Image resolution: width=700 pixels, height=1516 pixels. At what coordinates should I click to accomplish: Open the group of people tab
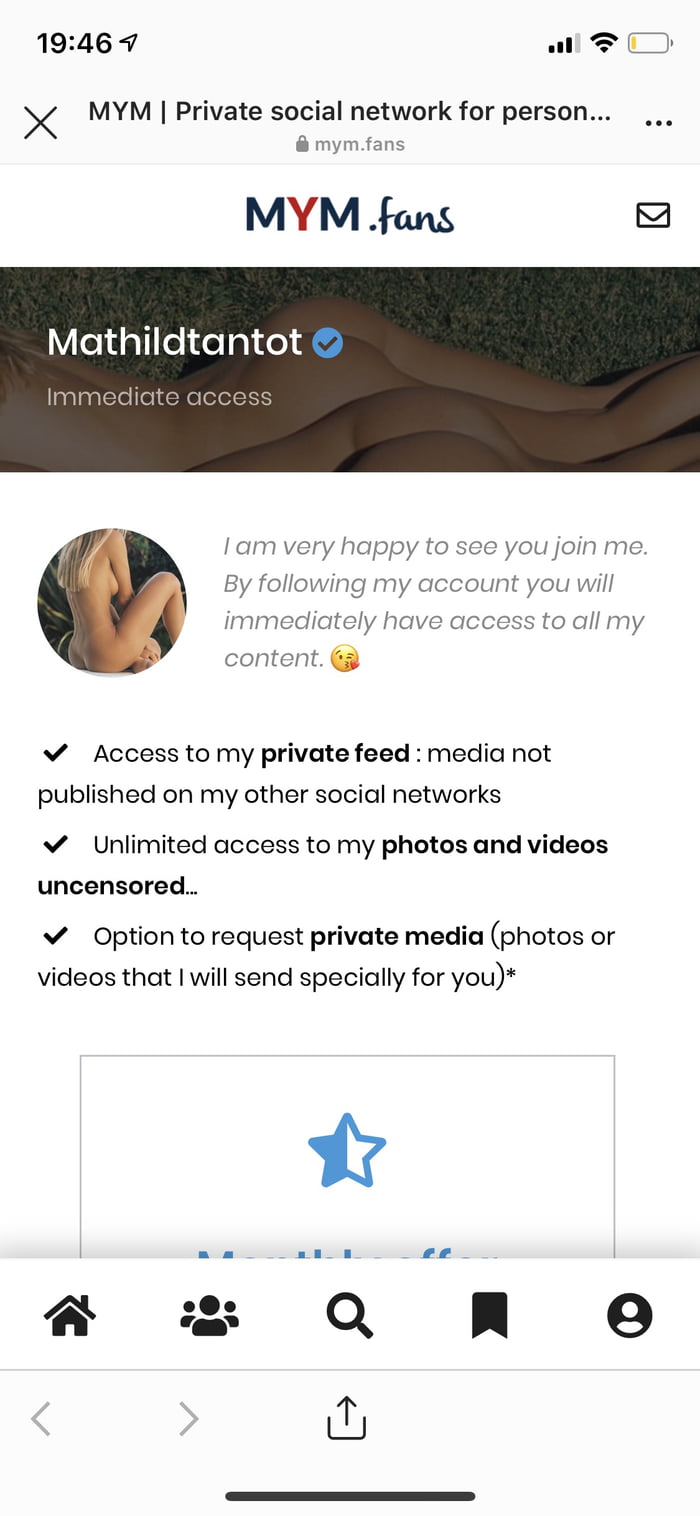pyautogui.click(x=209, y=1315)
